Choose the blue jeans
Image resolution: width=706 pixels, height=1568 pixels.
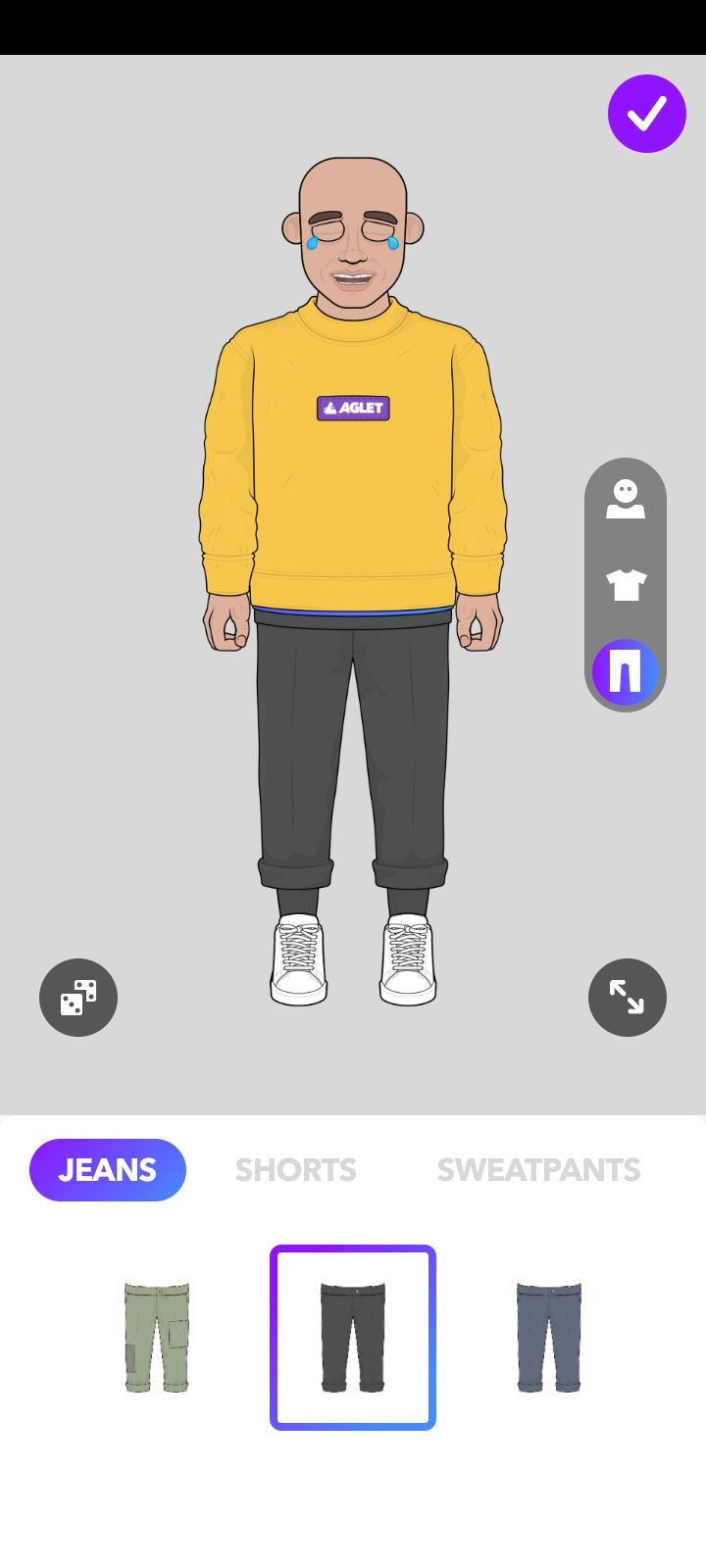tap(549, 1338)
